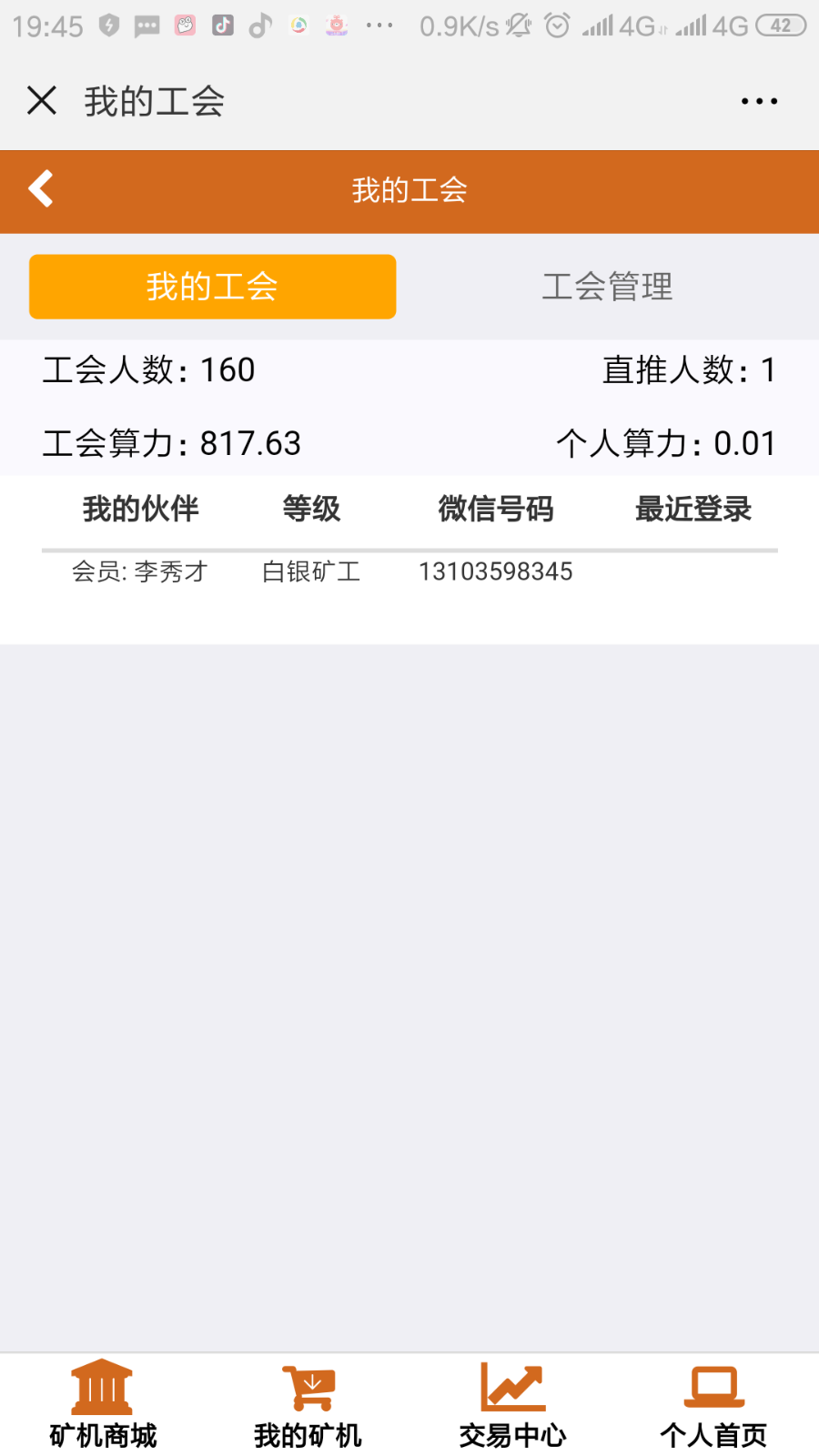Tap the chart icon above 交易中心

(x=511, y=1381)
